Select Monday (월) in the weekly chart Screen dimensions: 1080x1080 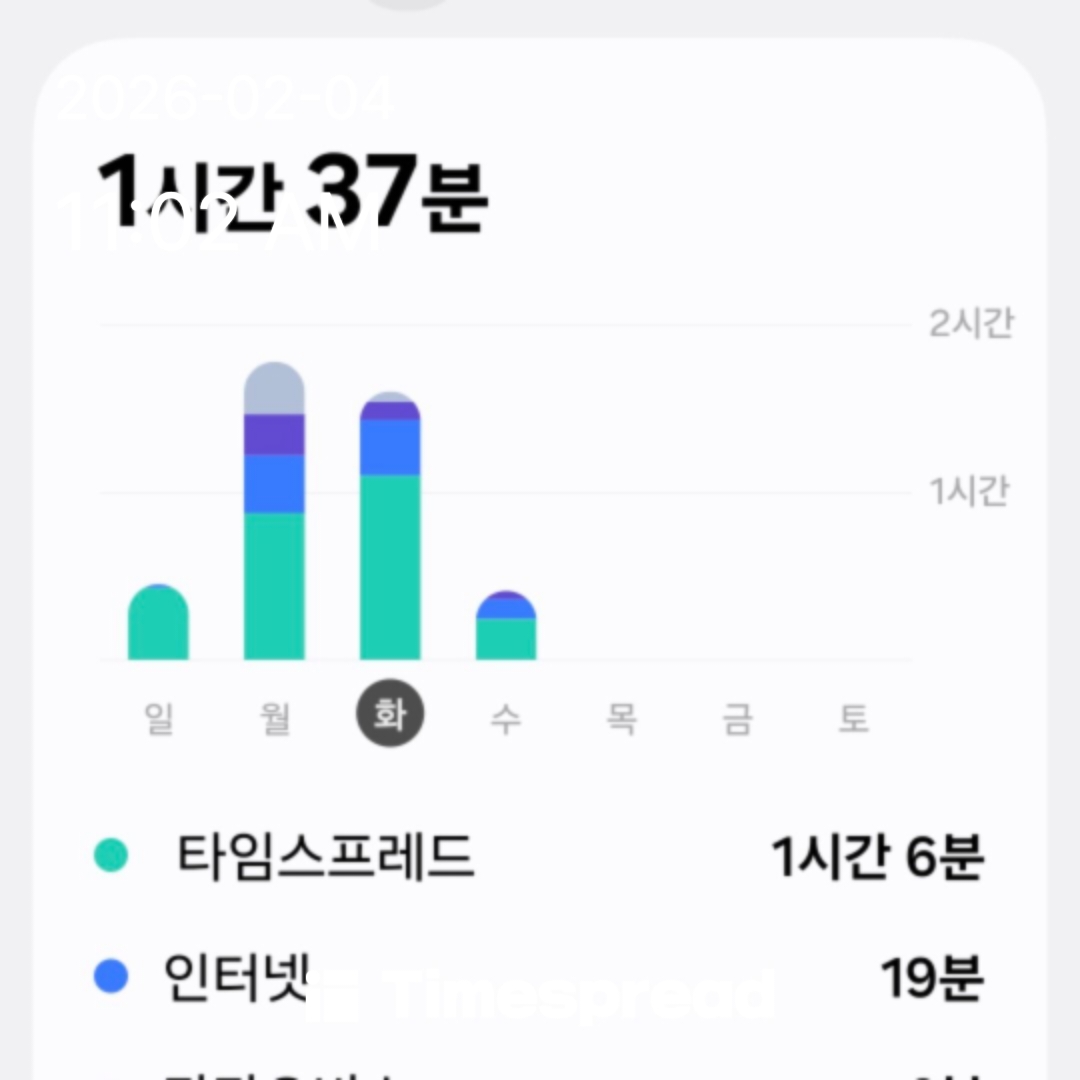(274, 718)
